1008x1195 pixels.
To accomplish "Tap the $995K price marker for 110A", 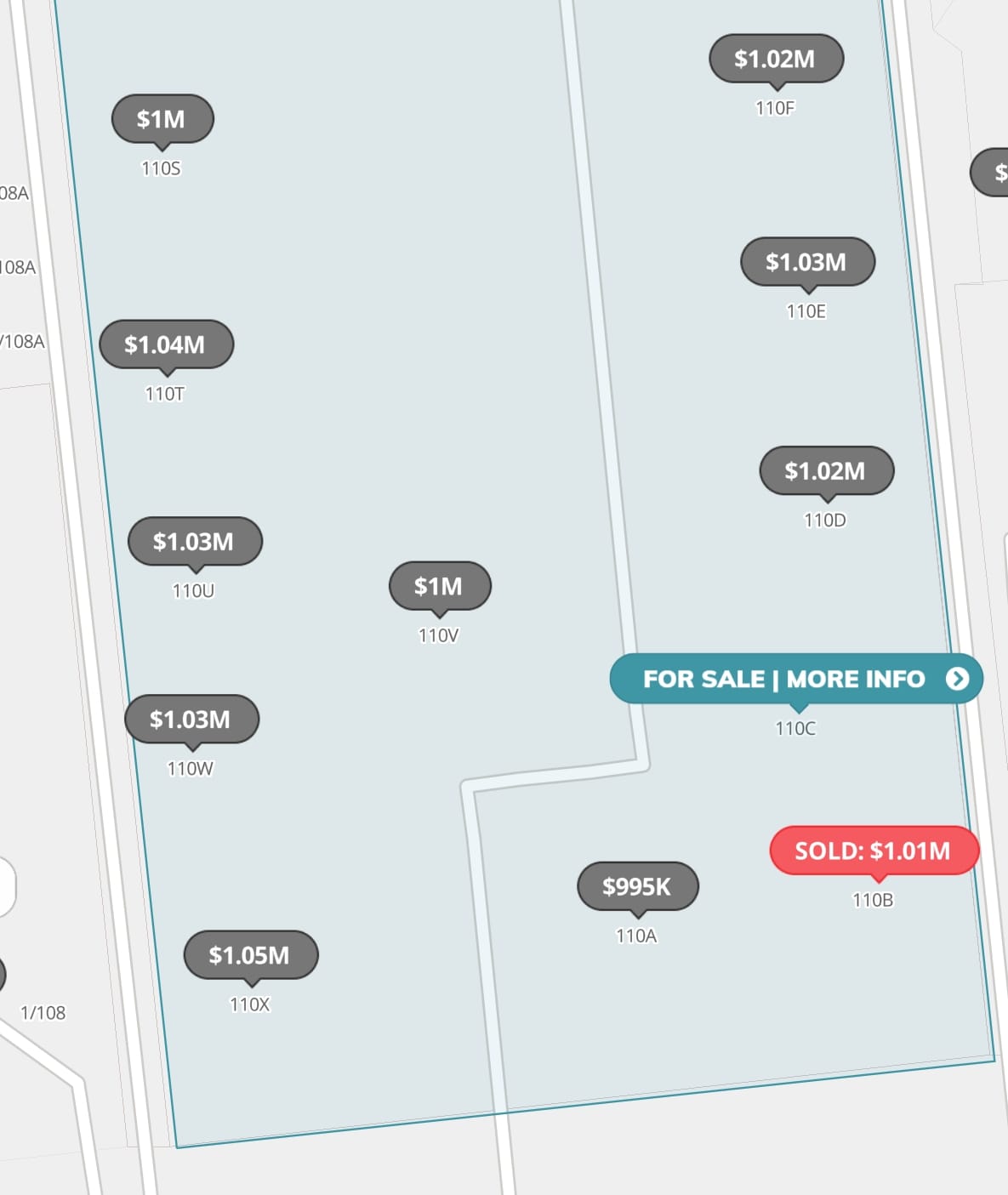I will pos(637,886).
